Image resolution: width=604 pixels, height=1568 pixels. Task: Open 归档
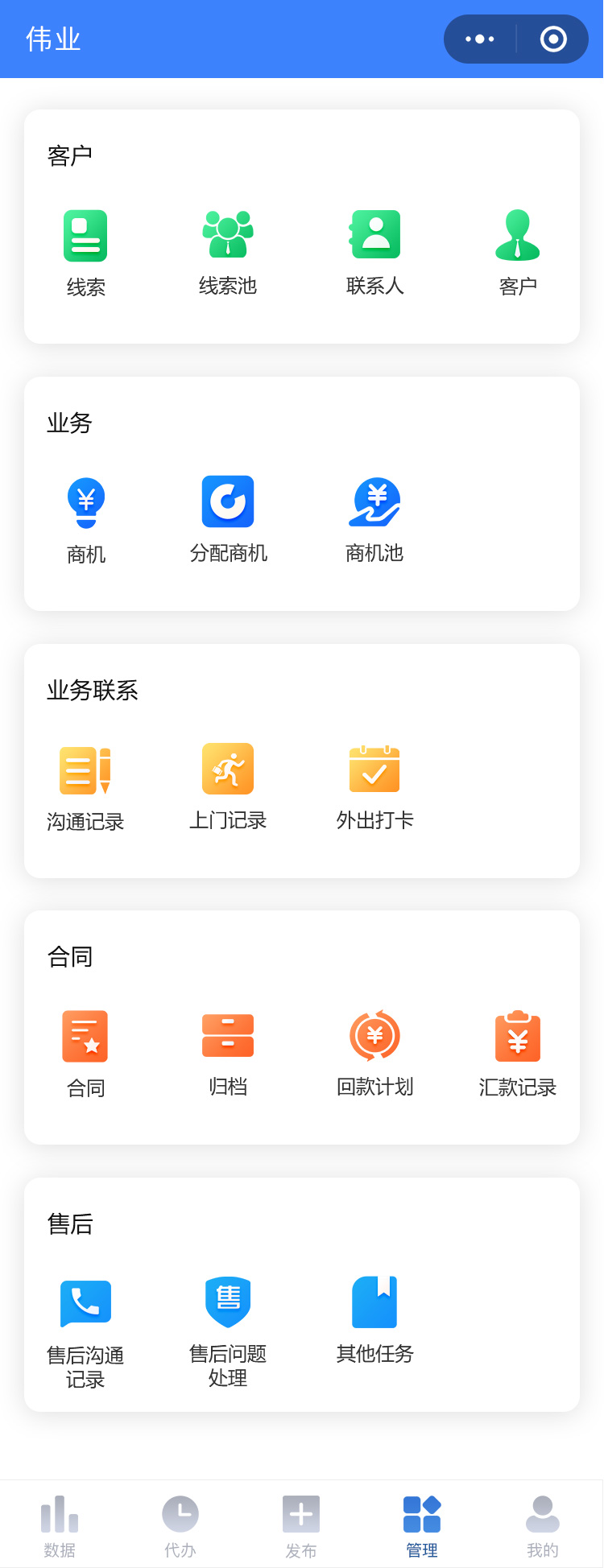[228, 1053]
